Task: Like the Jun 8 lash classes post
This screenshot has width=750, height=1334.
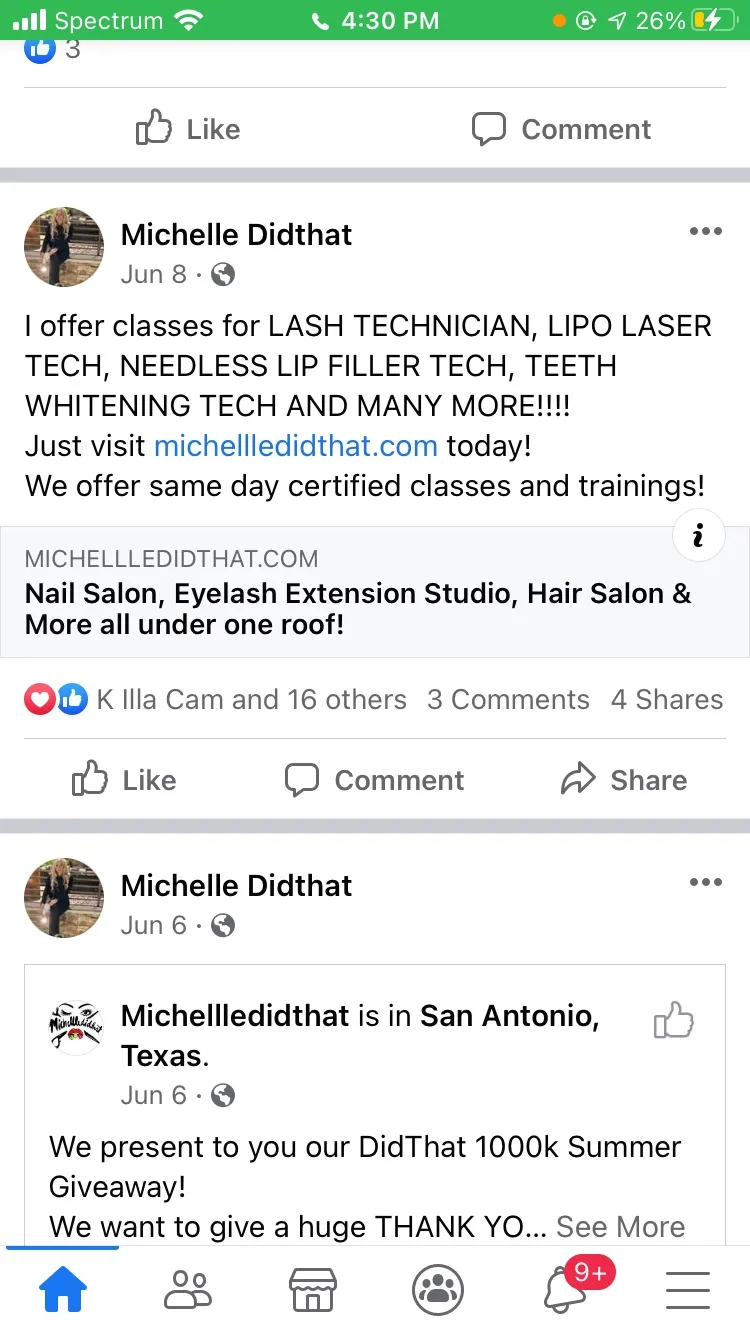Action: [124, 780]
